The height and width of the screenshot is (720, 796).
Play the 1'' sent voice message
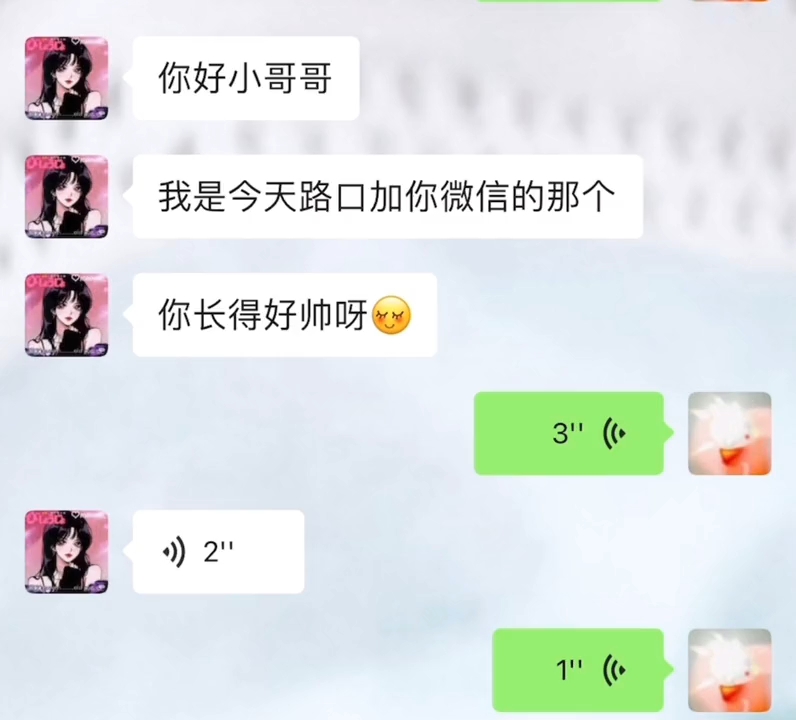pyautogui.click(x=578, y=669)
